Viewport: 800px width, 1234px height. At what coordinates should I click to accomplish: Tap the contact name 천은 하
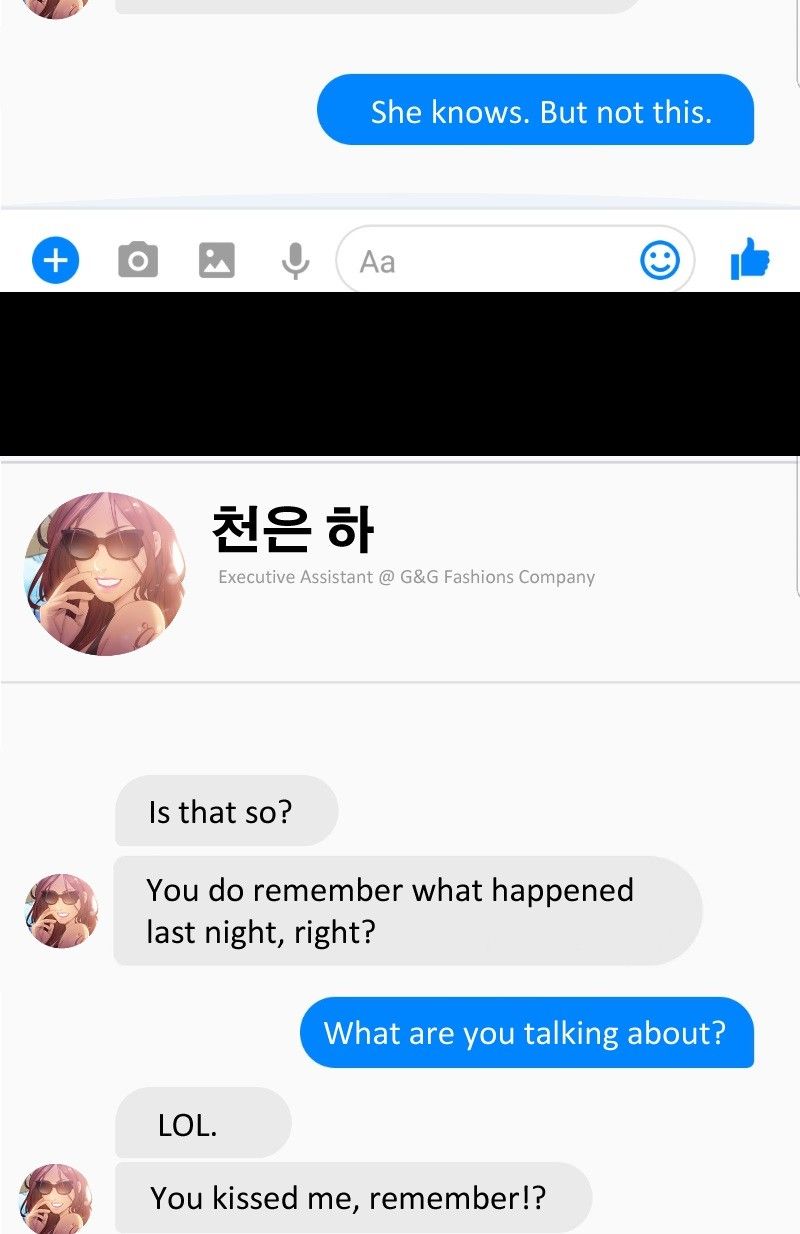(292, 528)
